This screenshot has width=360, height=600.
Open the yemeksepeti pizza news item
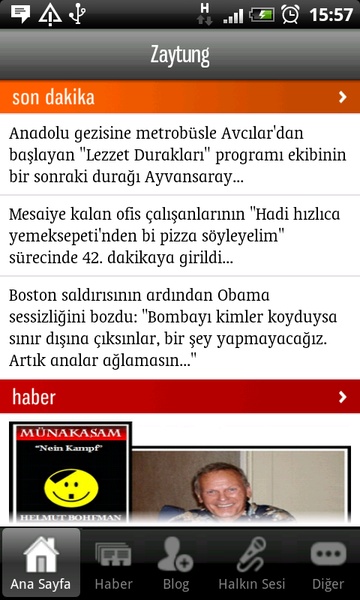pos(180,236)
